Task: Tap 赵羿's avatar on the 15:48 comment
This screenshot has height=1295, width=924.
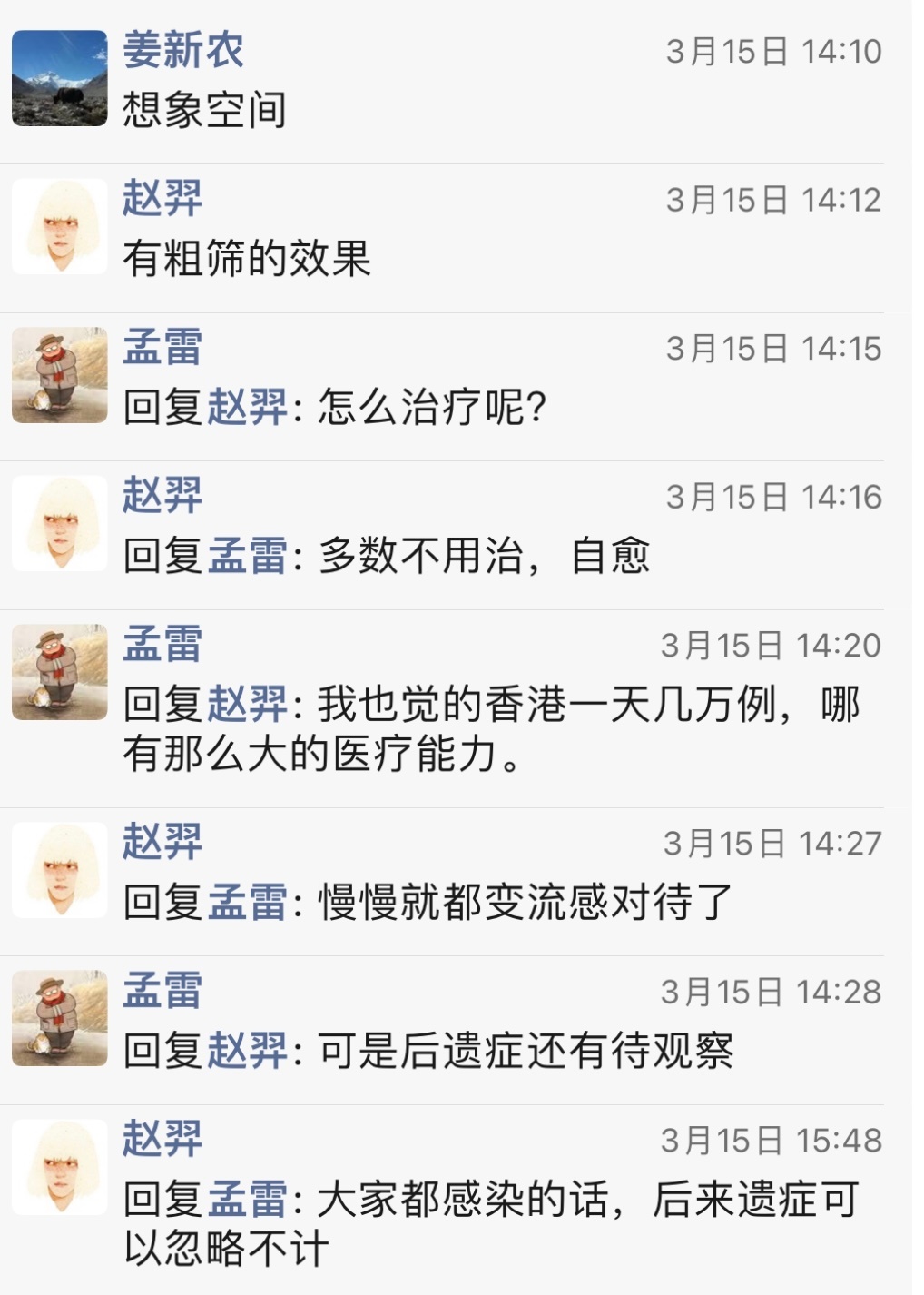Action: point(60,1167)
